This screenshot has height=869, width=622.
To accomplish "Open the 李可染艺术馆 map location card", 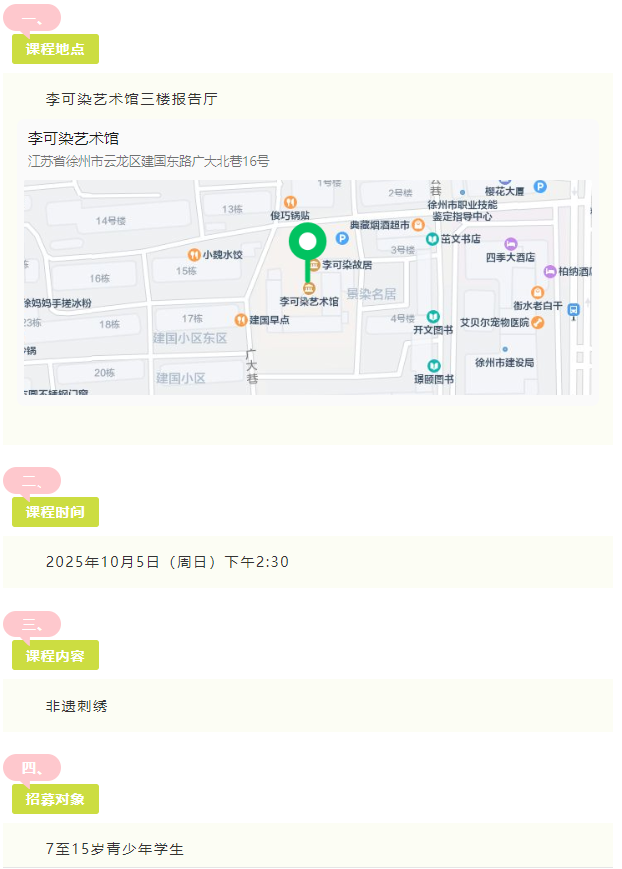I will (307, 262).
